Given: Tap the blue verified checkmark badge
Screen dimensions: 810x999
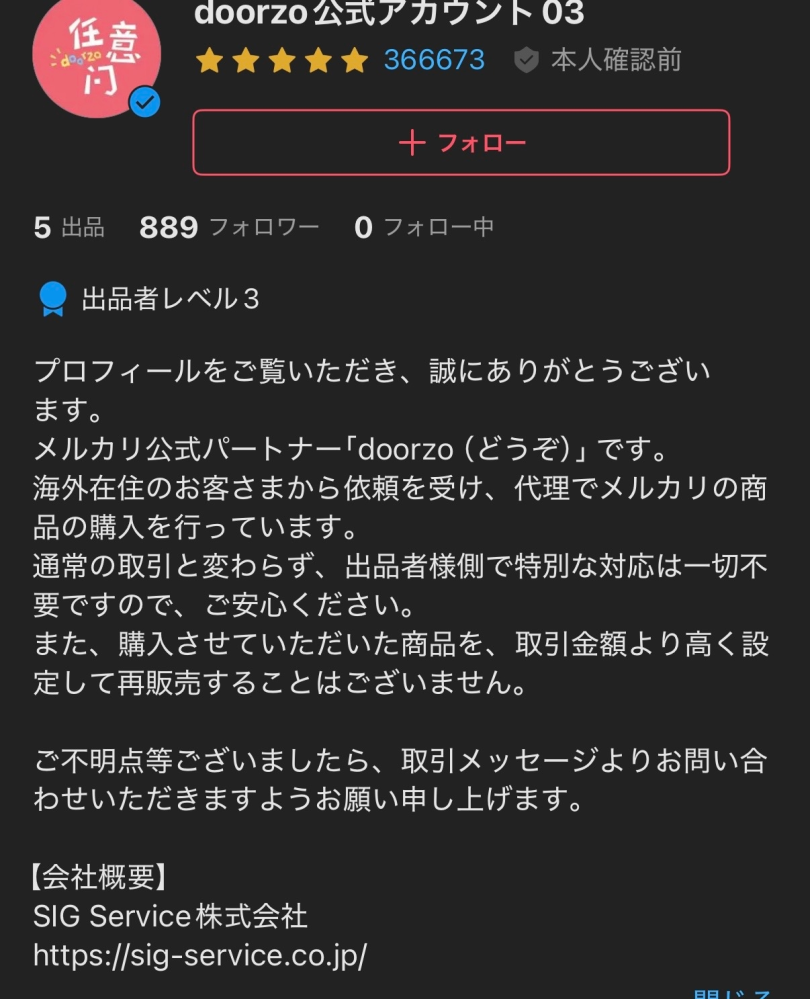Looking at the screenshot, I should pyautogui.click(x=143, y=100).
